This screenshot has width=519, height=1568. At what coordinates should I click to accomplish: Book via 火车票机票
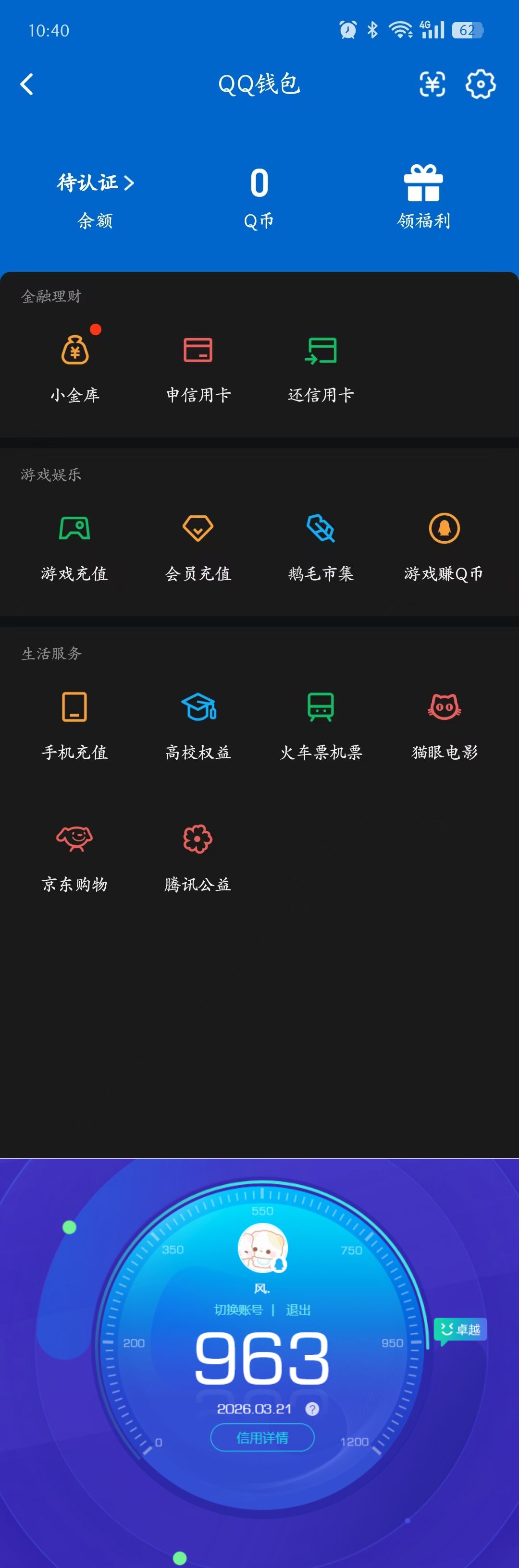tap(321, 724)
